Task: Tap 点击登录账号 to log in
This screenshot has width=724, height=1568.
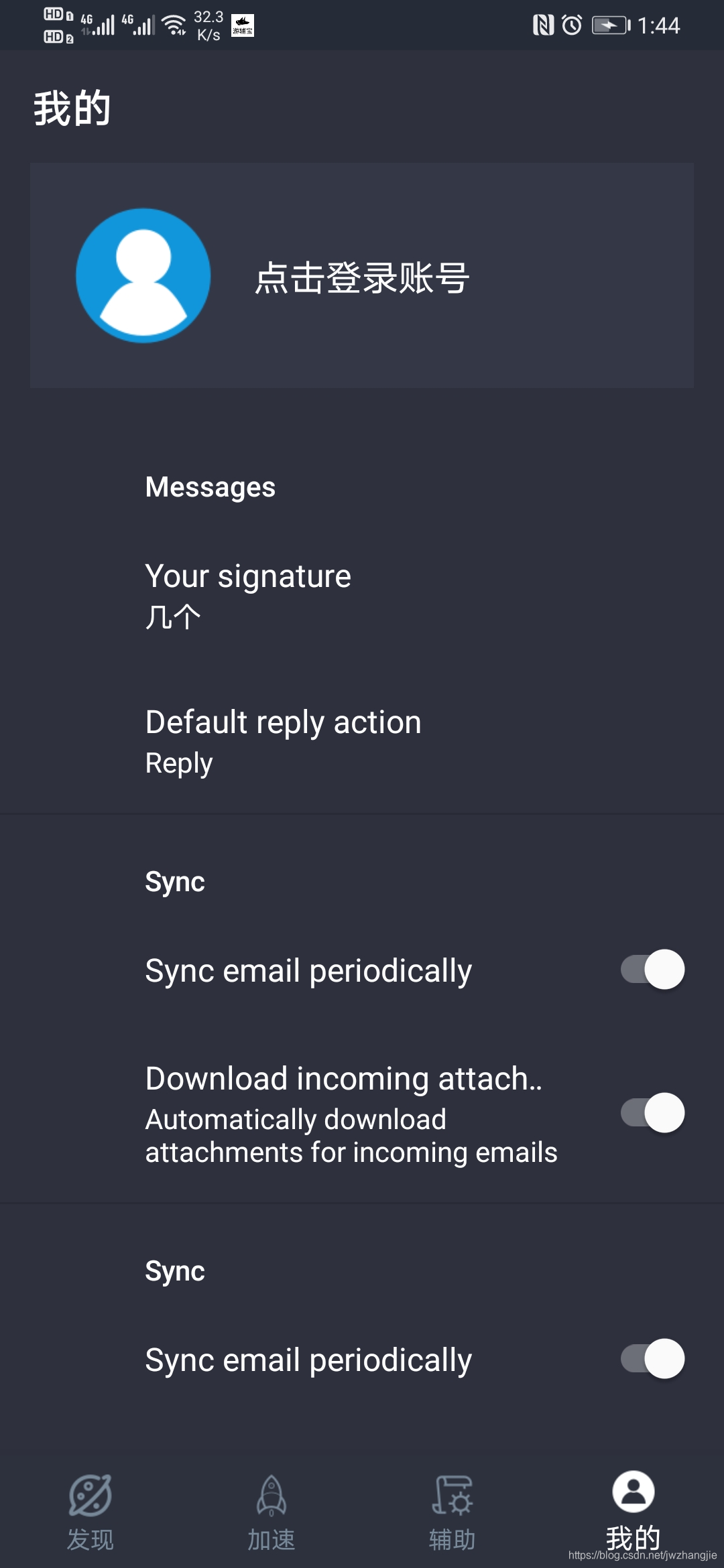Action: coord(362,277)
